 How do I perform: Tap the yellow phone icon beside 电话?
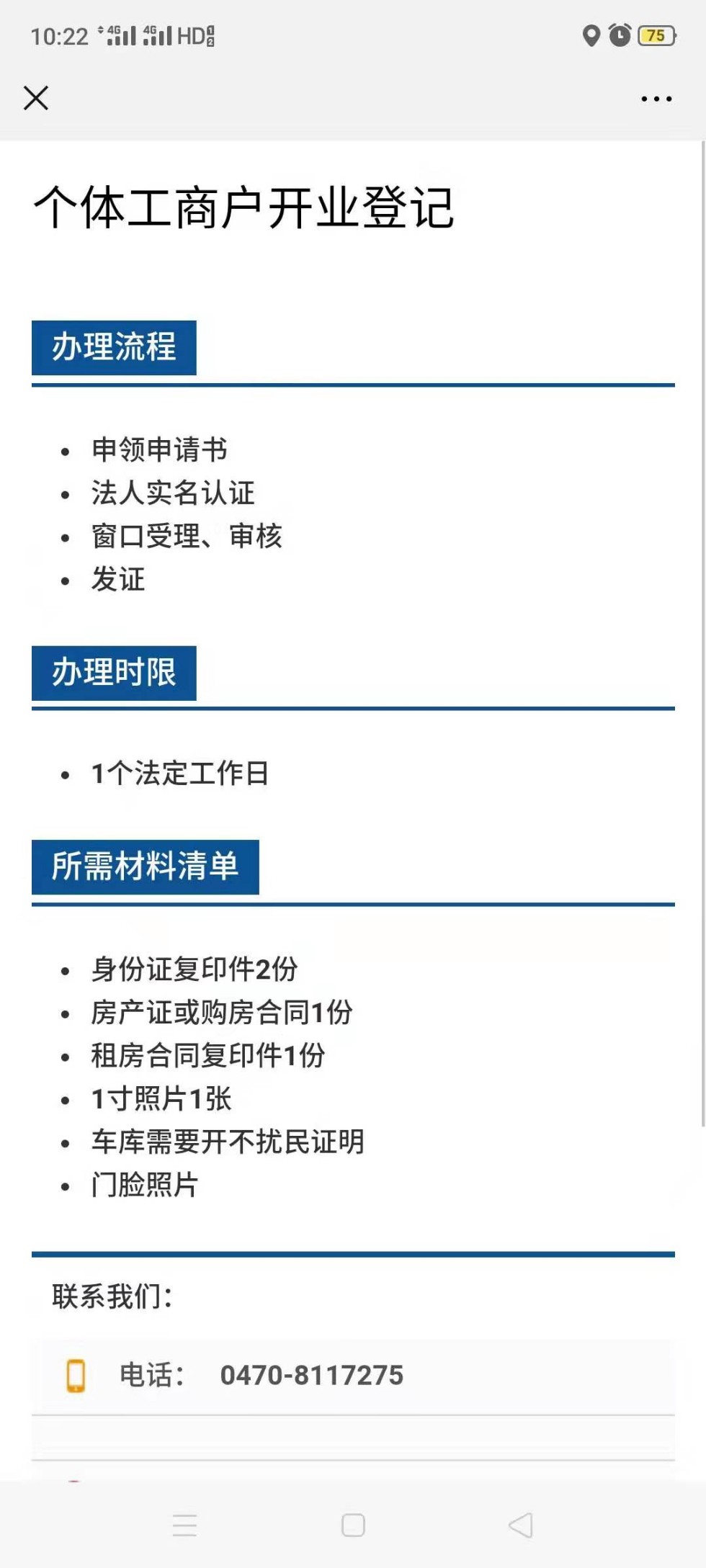coord(77,1374)
